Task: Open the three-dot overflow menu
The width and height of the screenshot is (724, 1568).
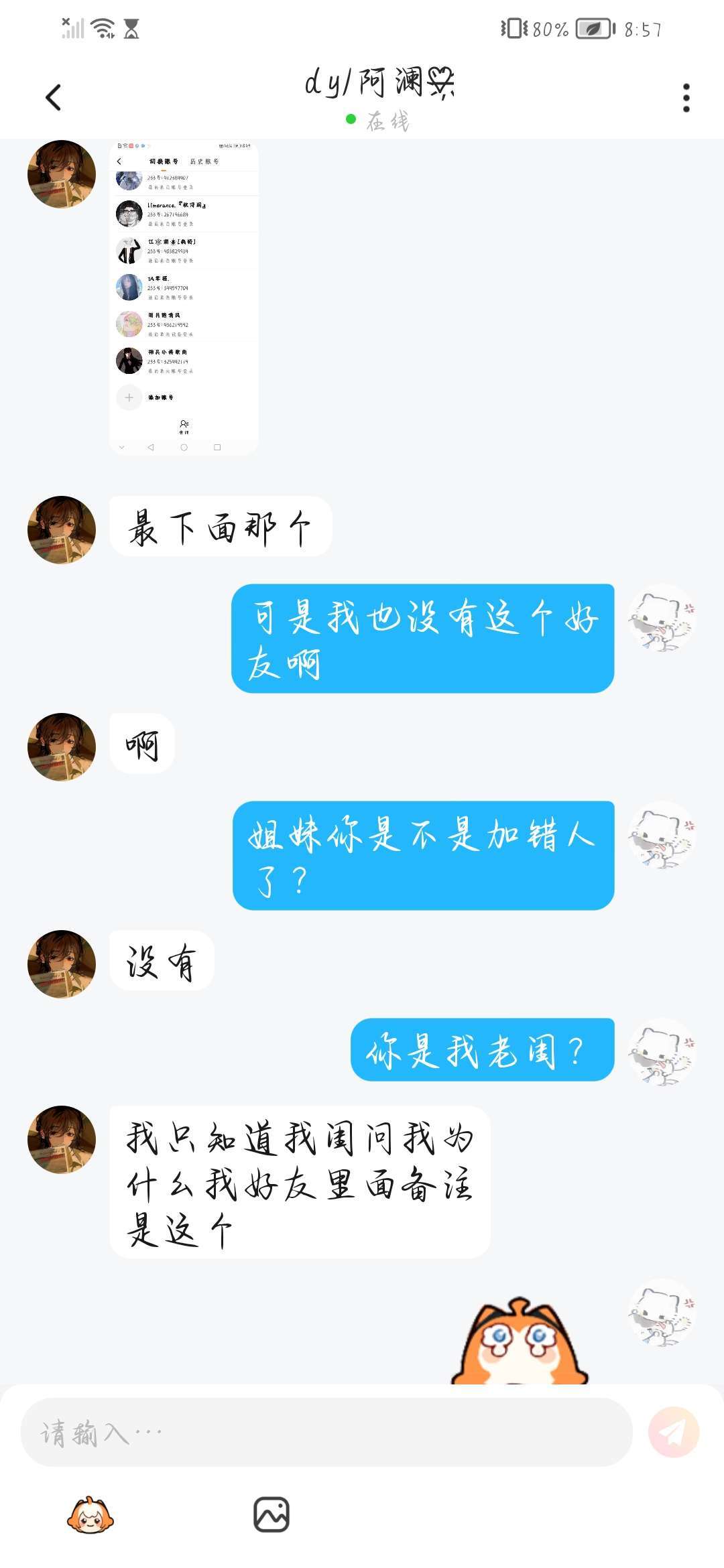Action: [x=686, y=98]
